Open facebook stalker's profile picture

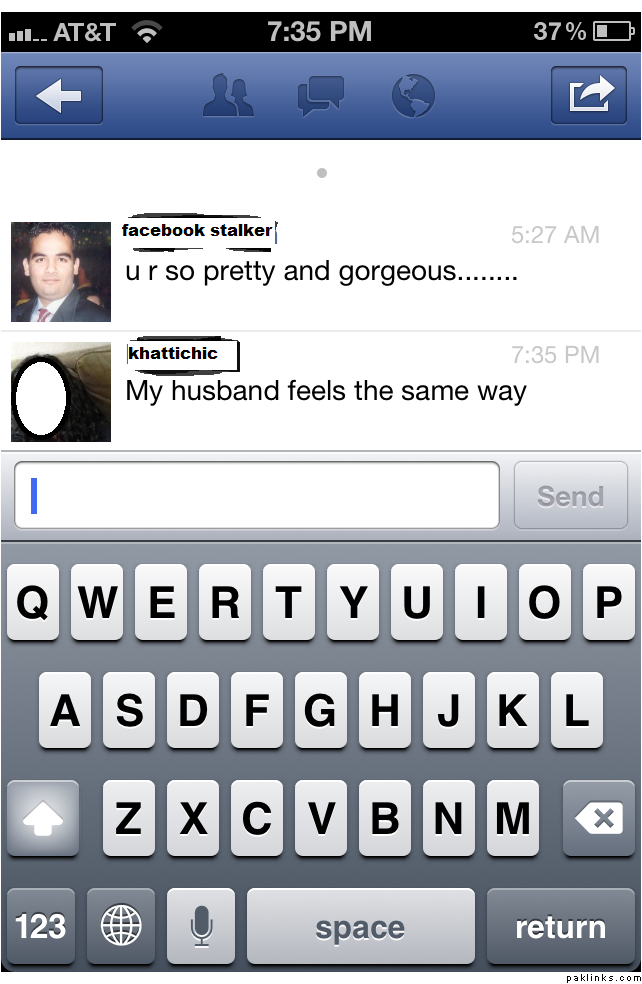[x=61, y=272]
